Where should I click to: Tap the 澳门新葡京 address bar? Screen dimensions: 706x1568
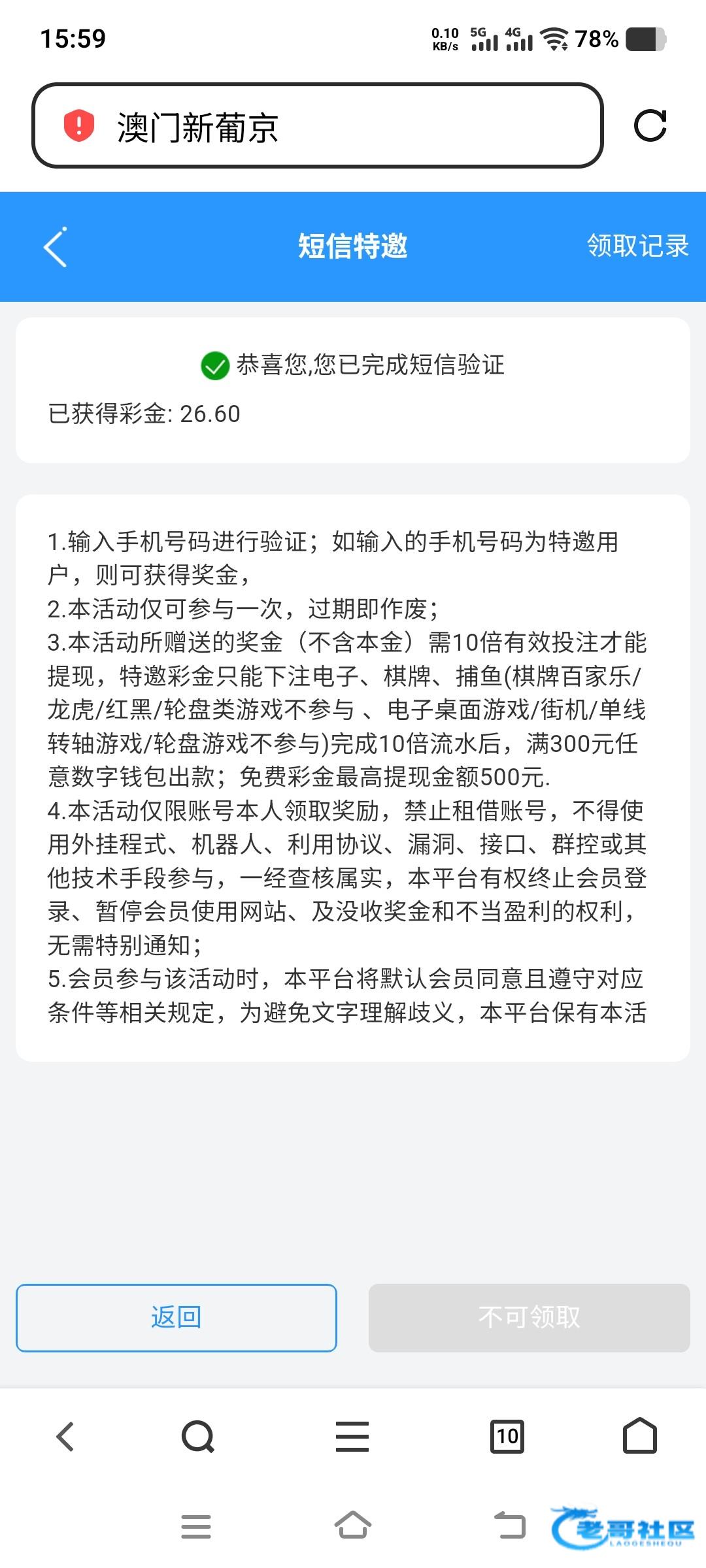point(317,125)
